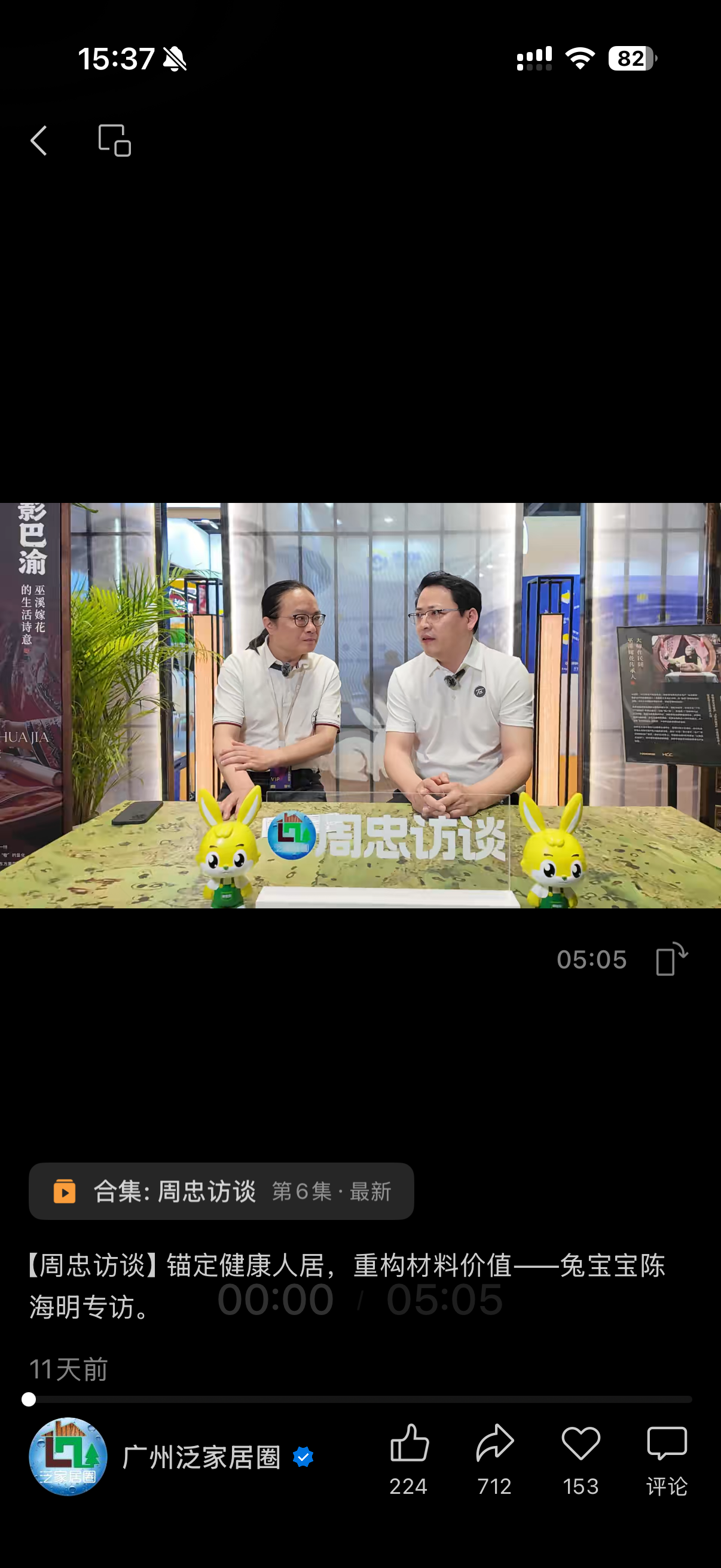Viewport: 721px width, 1568px height.
Task: Open the 周忠访谈 collection
Action: (221, 1191)
